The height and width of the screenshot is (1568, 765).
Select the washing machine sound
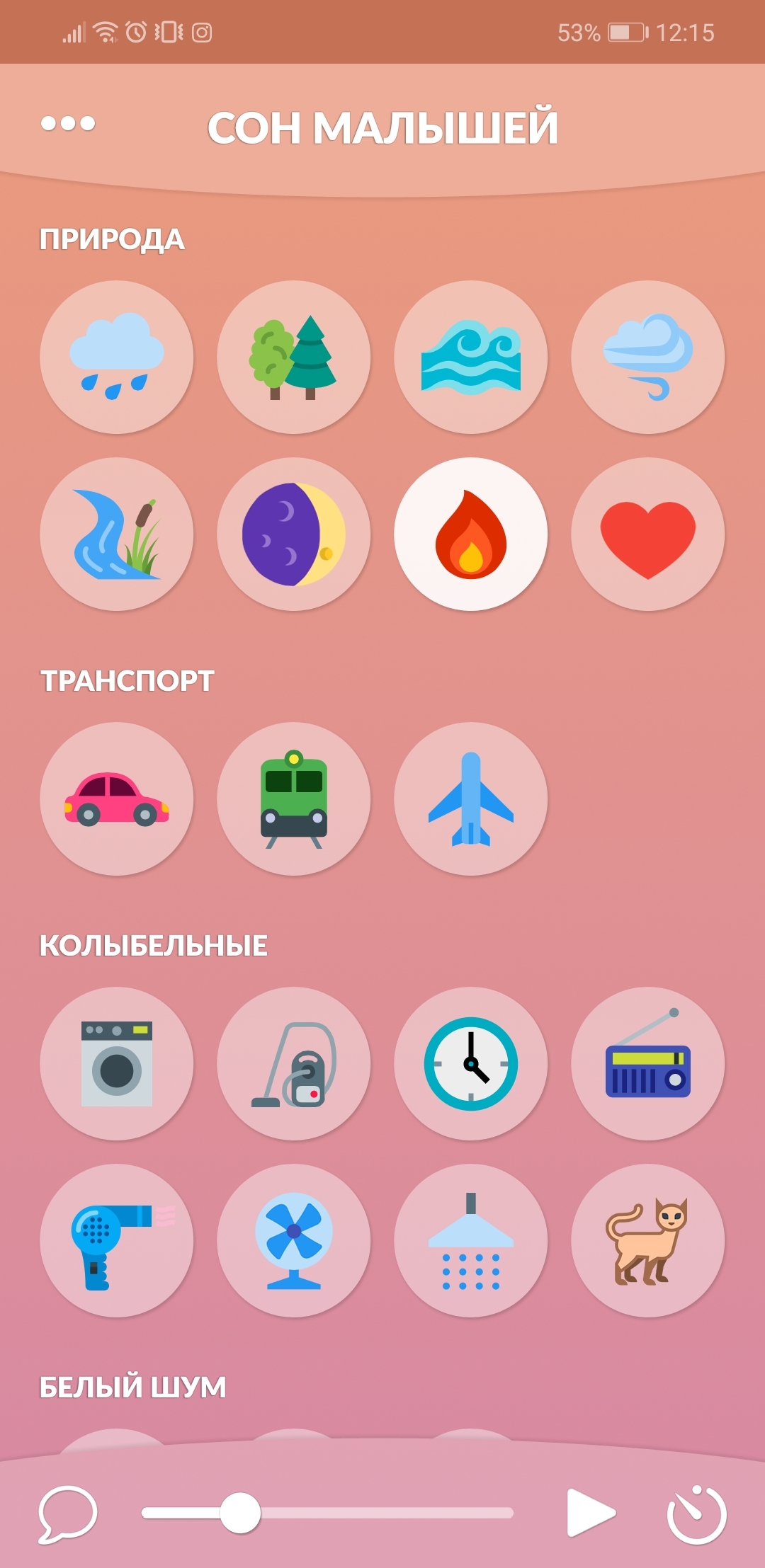(x=117, y=1064)
